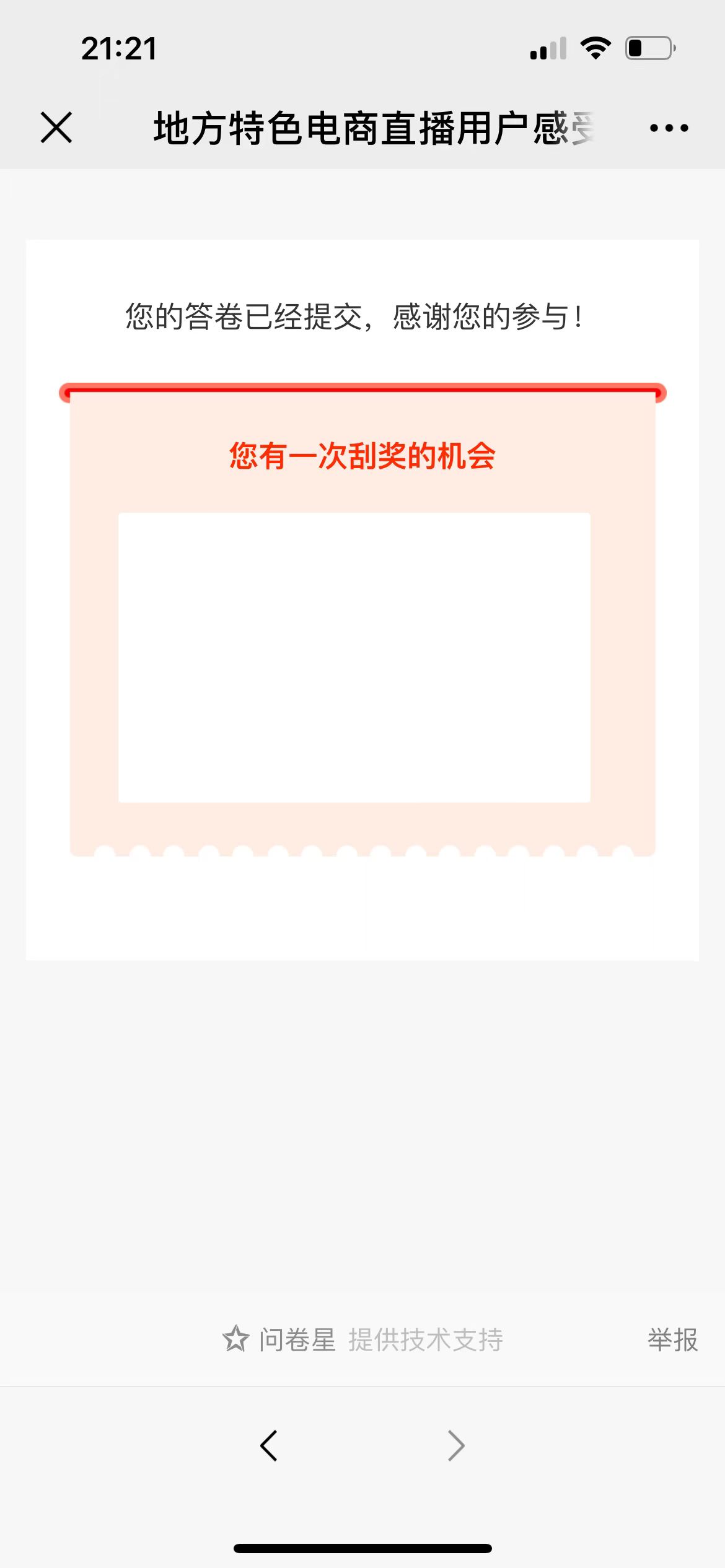
Task: Open the 问卷星 technical support link
Action: coord(362,1339)
